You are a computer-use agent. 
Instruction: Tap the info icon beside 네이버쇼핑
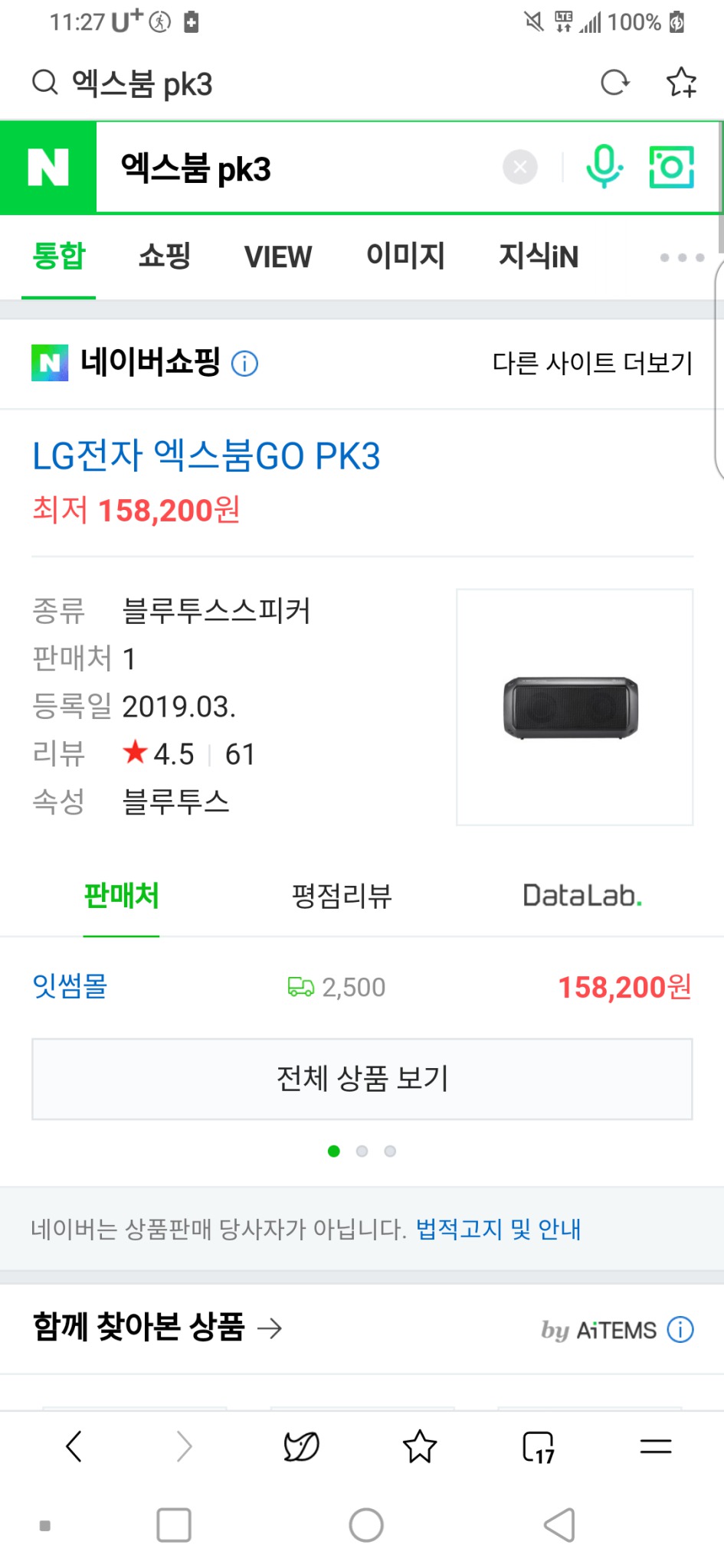point(244,363)
